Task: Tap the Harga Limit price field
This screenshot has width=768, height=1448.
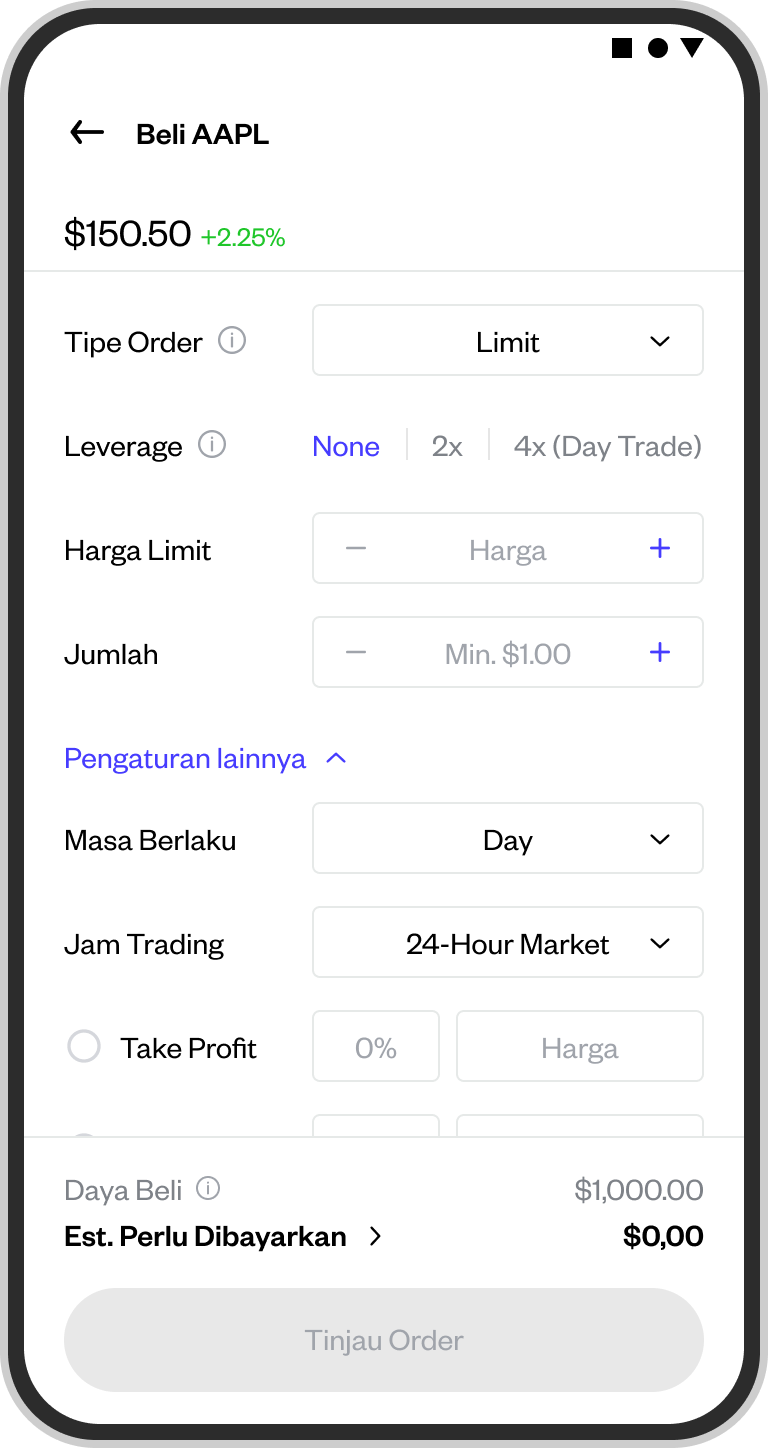Action: (x=508, y=550)
